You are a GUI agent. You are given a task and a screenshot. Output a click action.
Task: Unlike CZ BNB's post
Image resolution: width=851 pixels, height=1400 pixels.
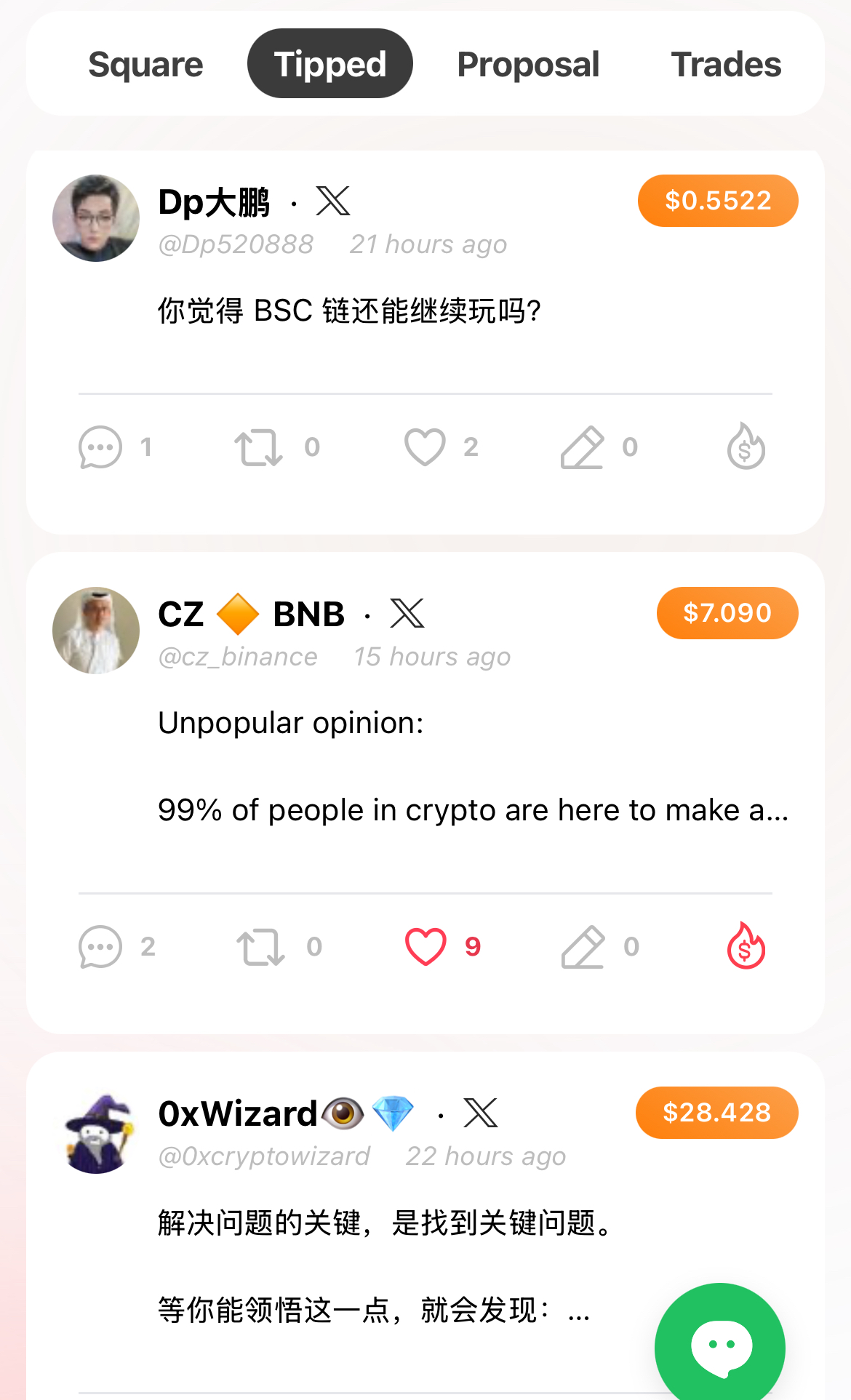point(425,946)
